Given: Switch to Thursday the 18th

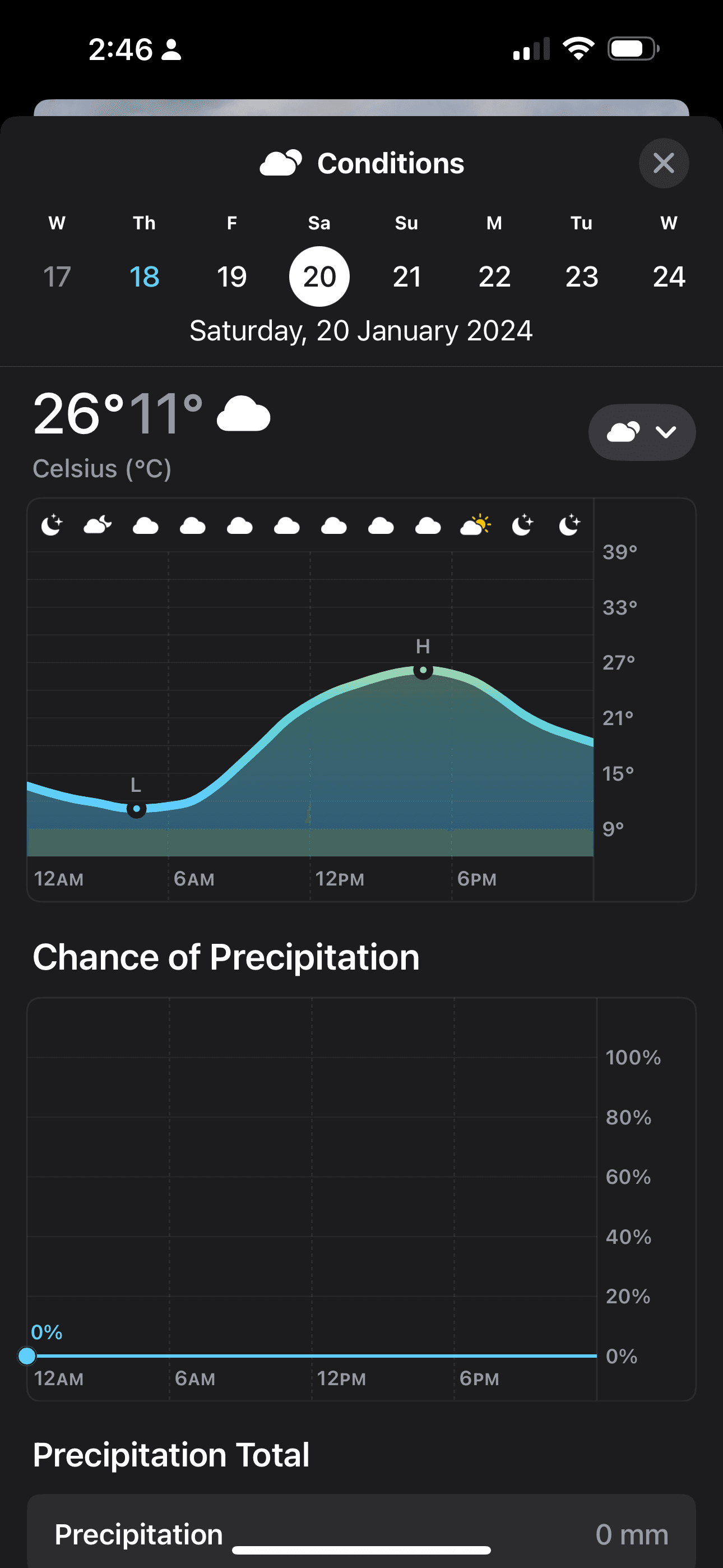Looking at the screenshot, I should click(143, 276).
